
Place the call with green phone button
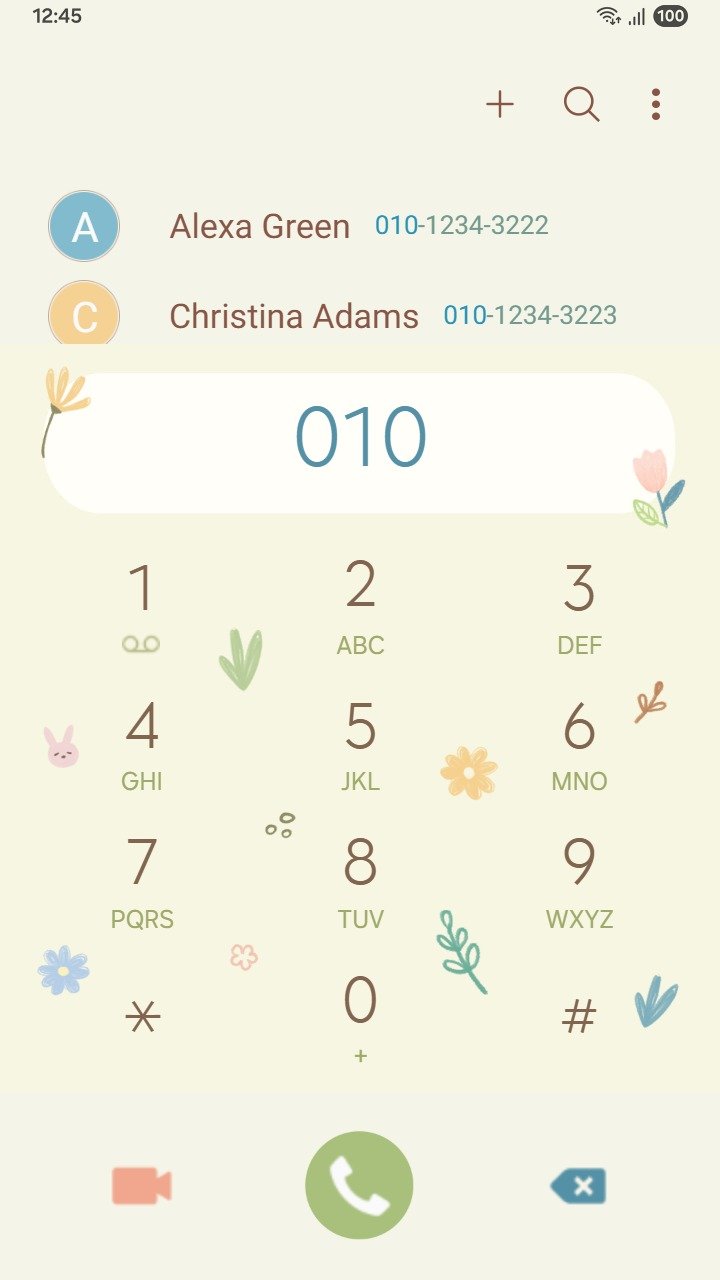359,1185
